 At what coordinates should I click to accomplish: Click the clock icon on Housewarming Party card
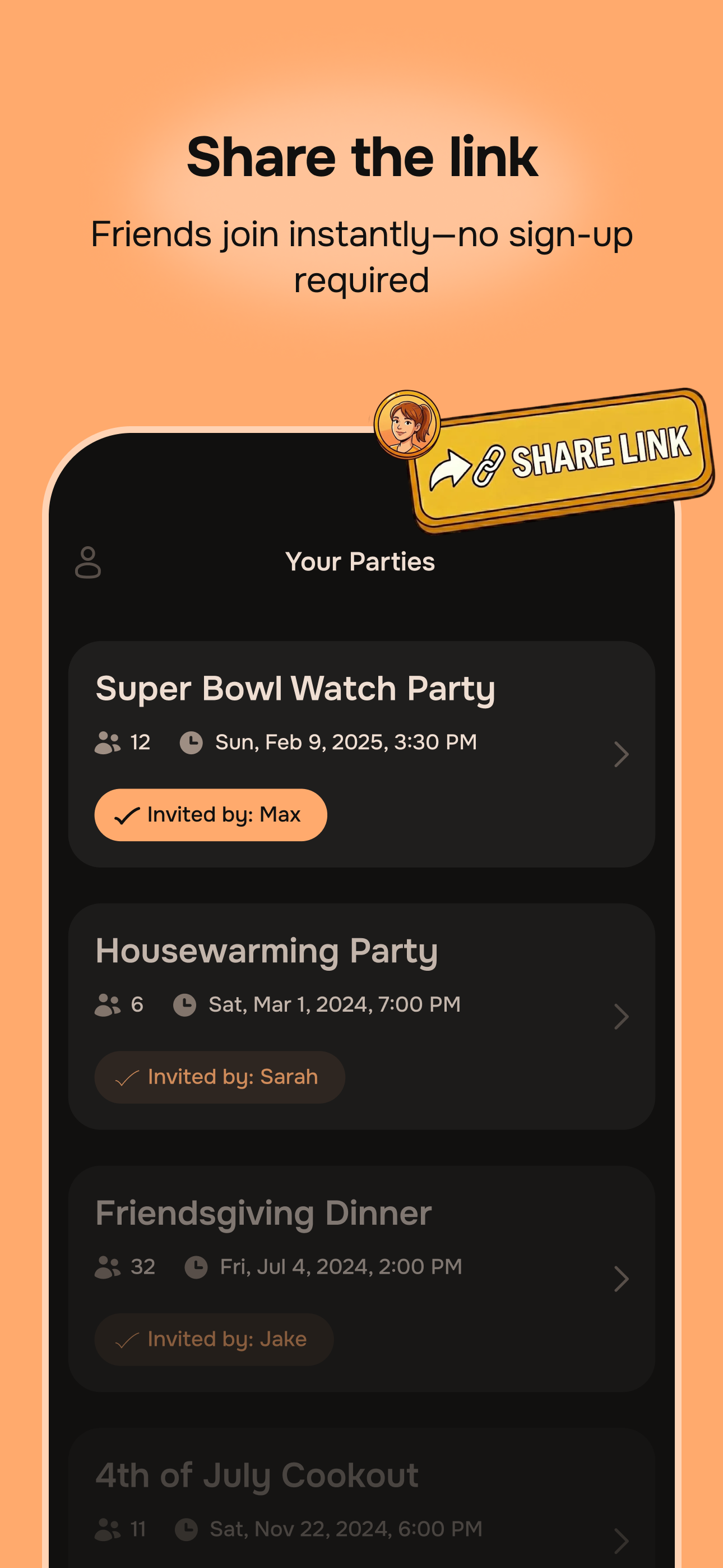(x=184, y=1004)
